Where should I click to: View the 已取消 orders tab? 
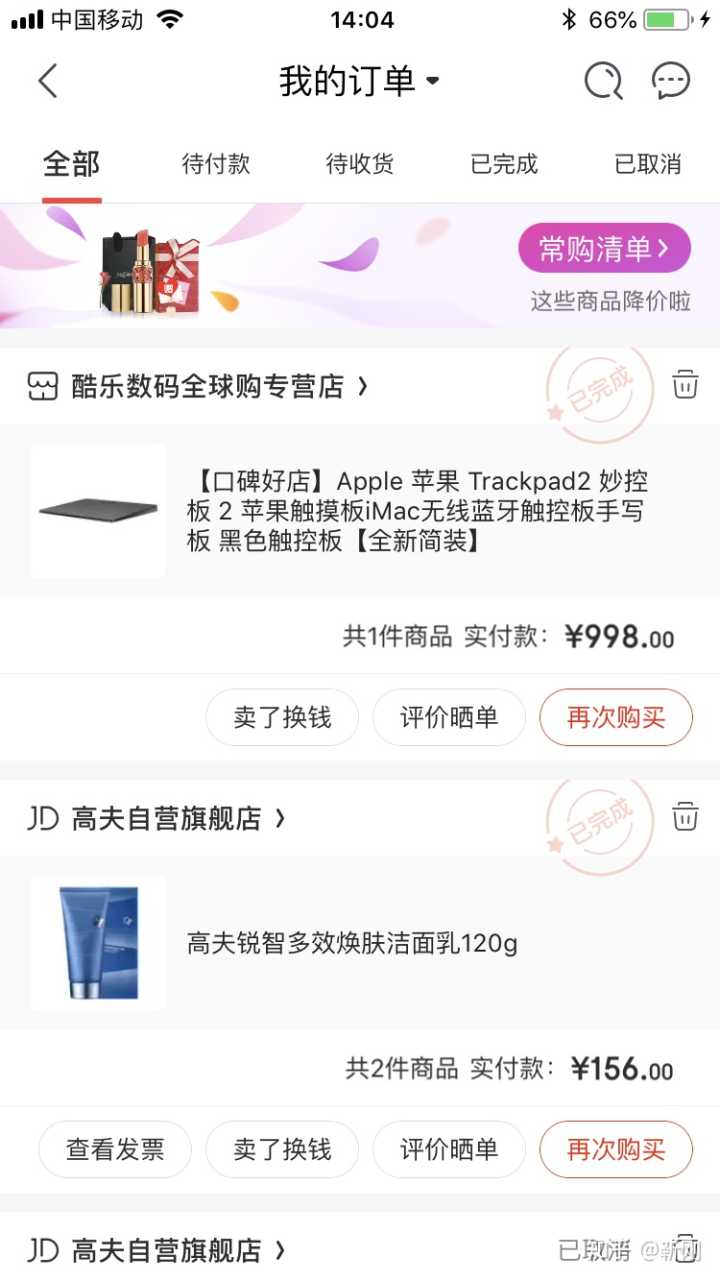pyautogui.click(x=647, y=164)
